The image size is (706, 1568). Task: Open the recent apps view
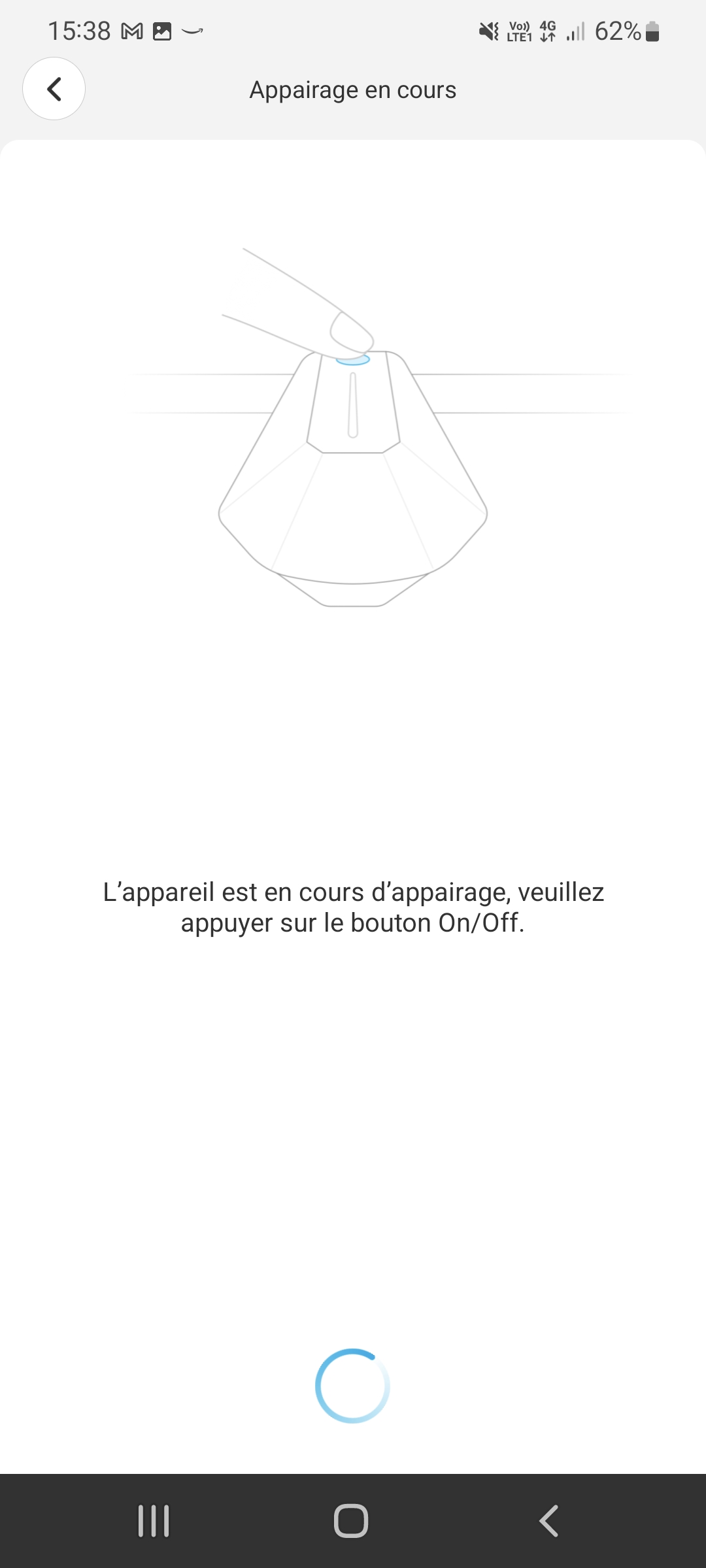(x=154, y=1521)
